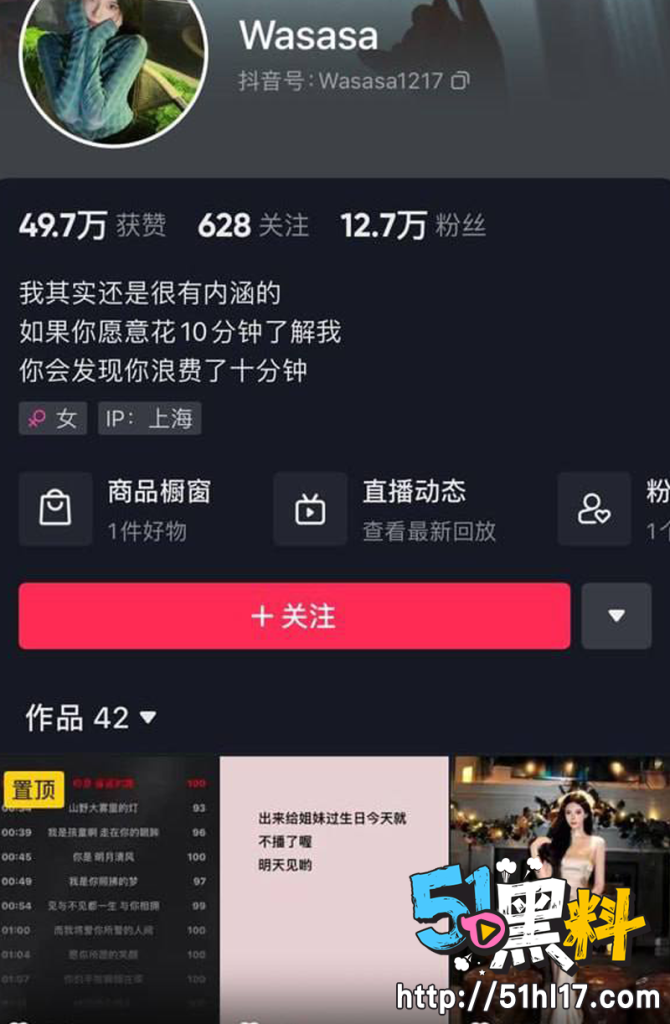Screen dimensions: 670x1024
Task: Expand the arrow beside the 关注 button
Action: 616,616
